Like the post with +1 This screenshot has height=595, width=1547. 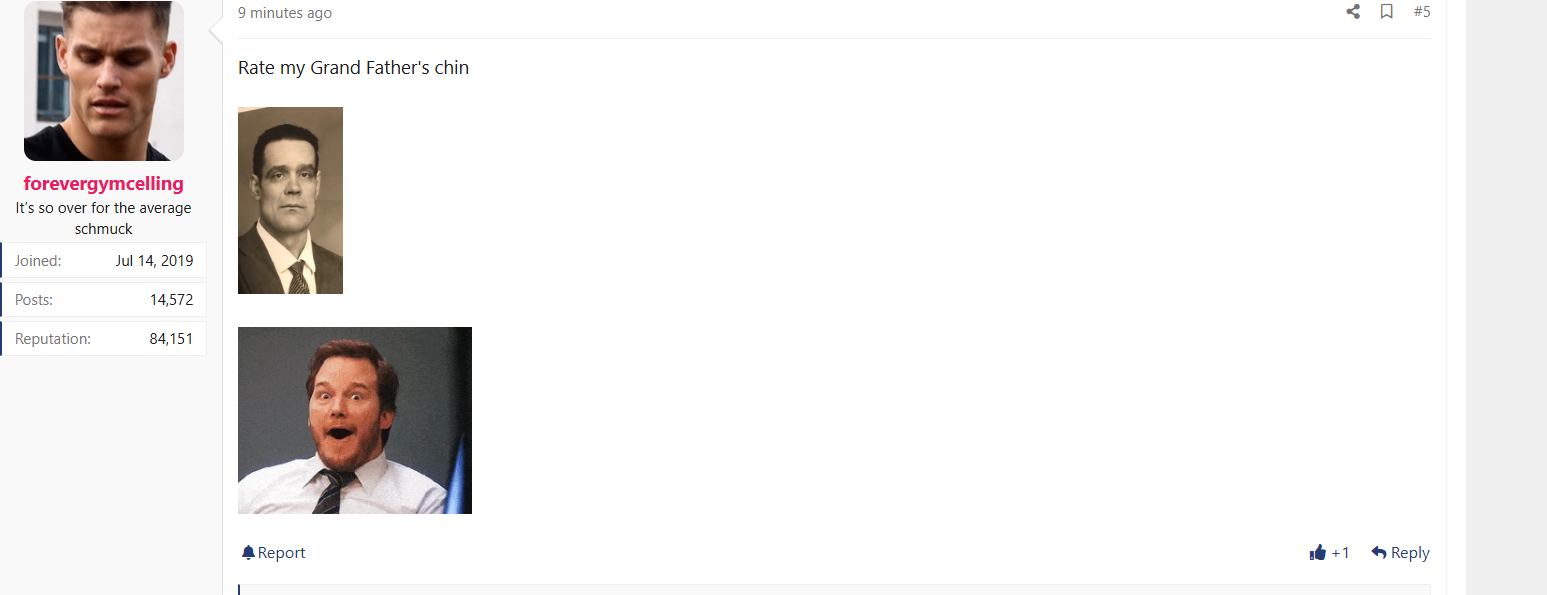(x=1330, y=553)
